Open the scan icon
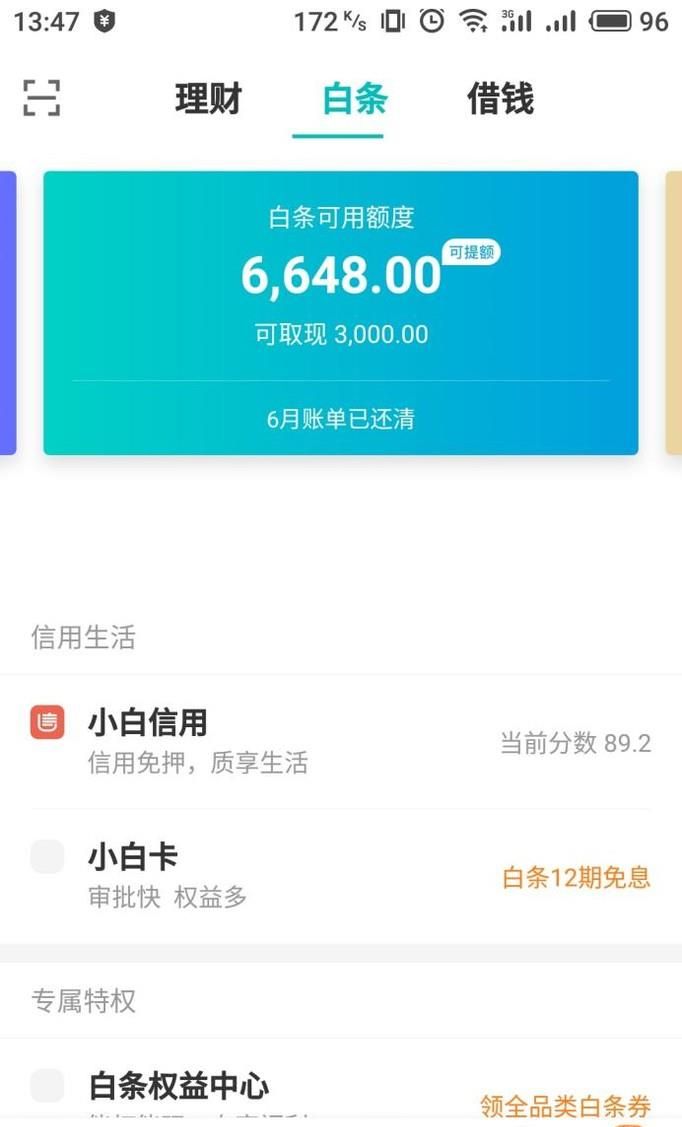This screenshot has width=682, height=1127. 42,98
